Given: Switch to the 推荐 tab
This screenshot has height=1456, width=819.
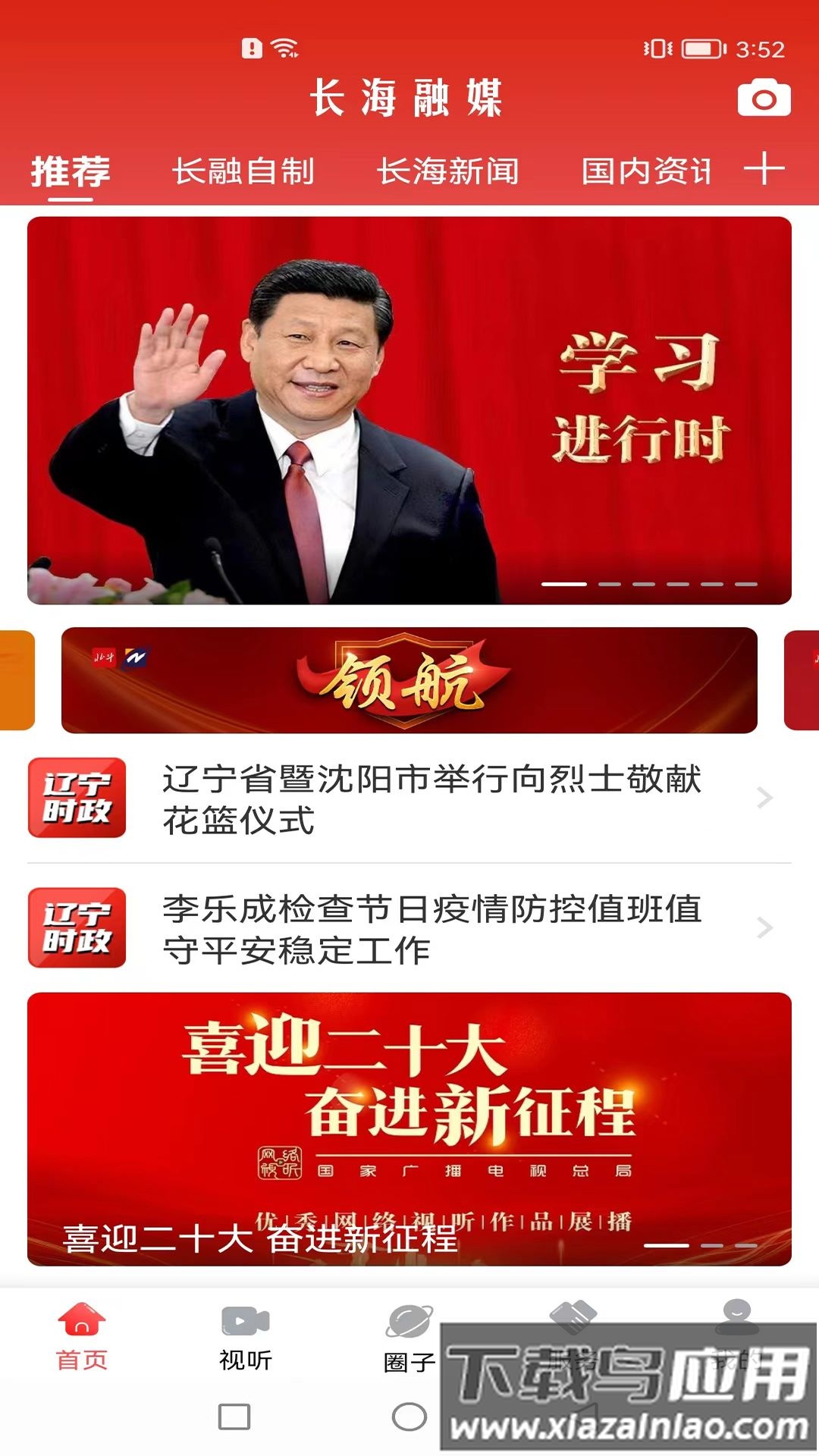Looking at the screenshot, I should (71, 171).
